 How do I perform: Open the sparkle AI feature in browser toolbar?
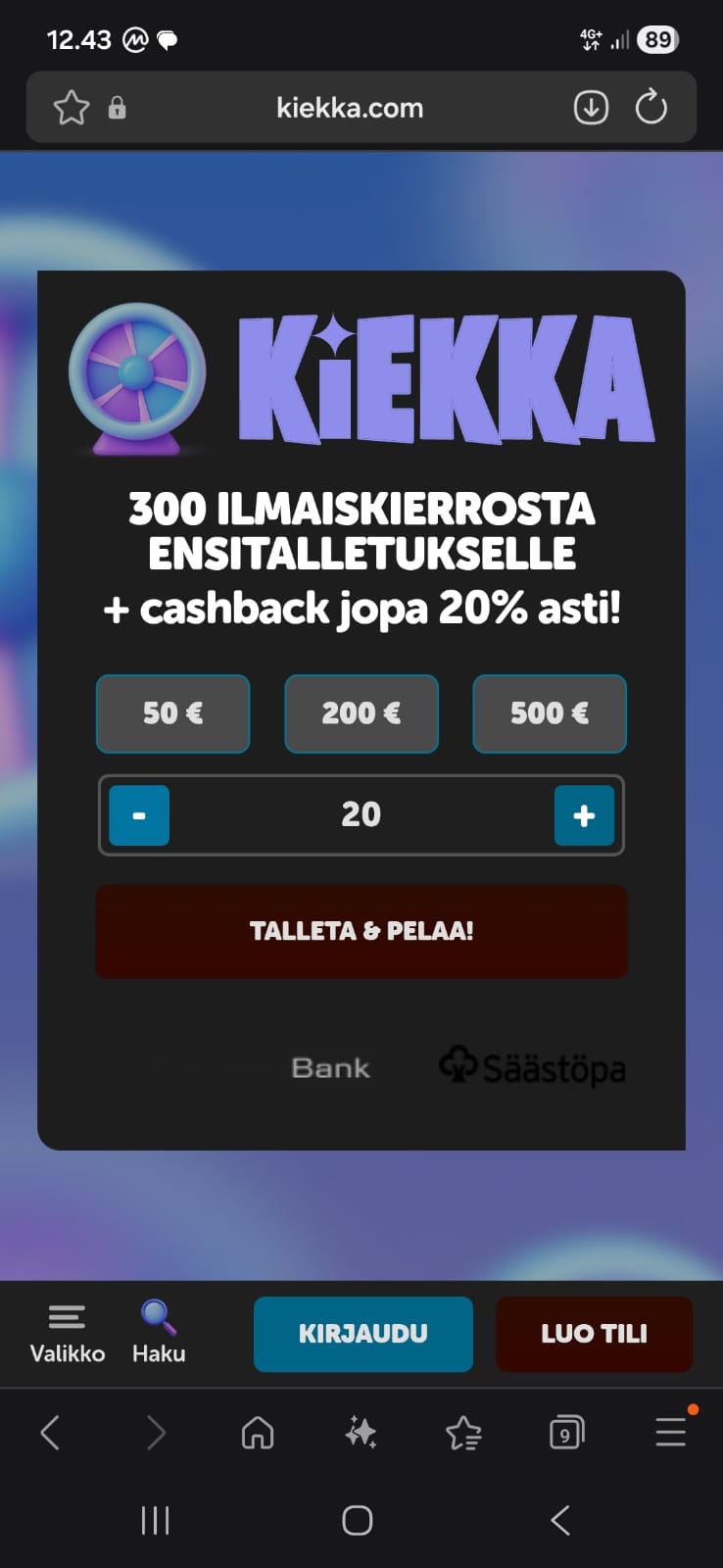361,1433
